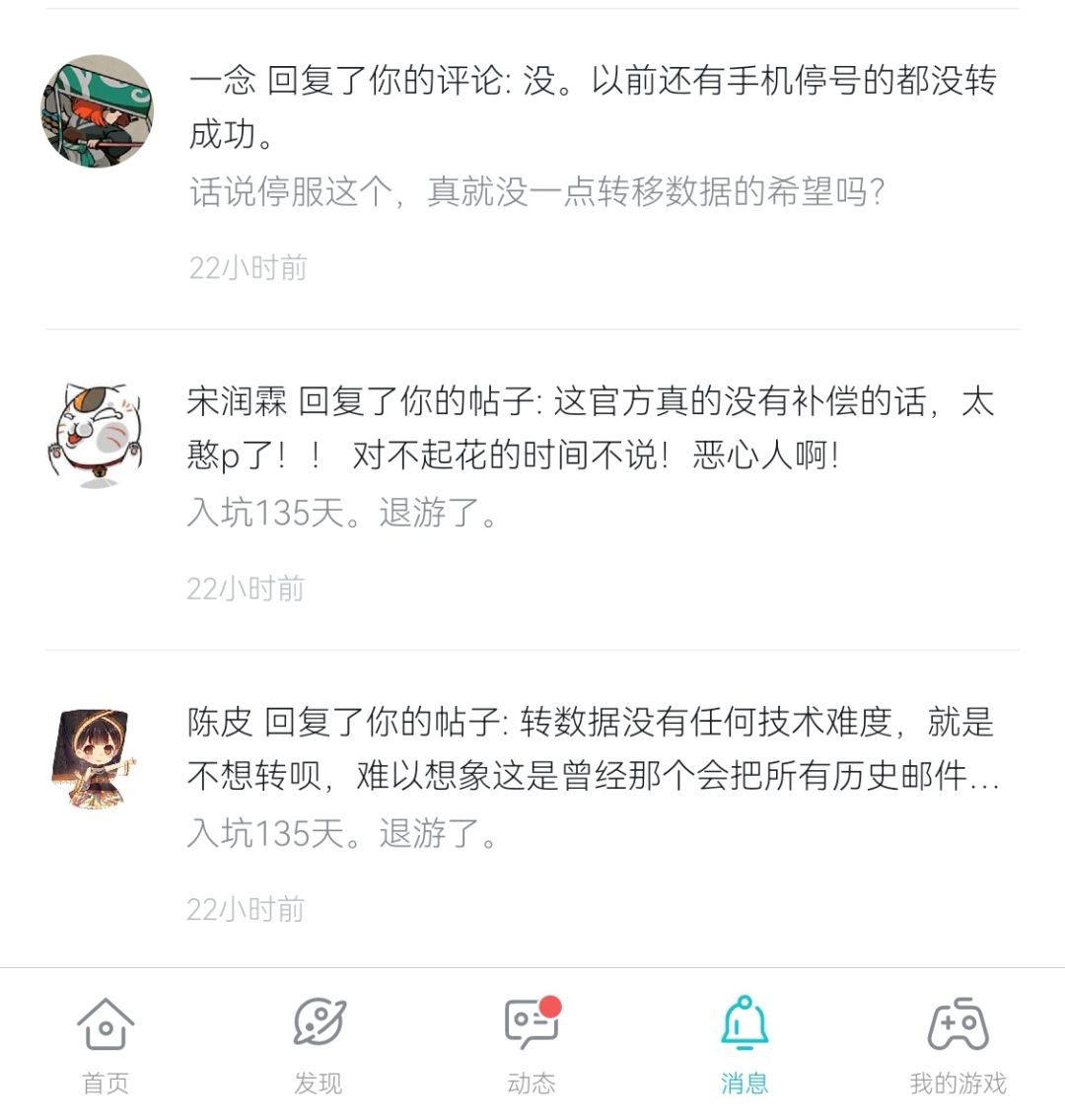This screenshot has width=1065, height=1120.
Task: Open 陈皮's reply about 转数据
Action: pyautogui.click(x=592, y=749)
